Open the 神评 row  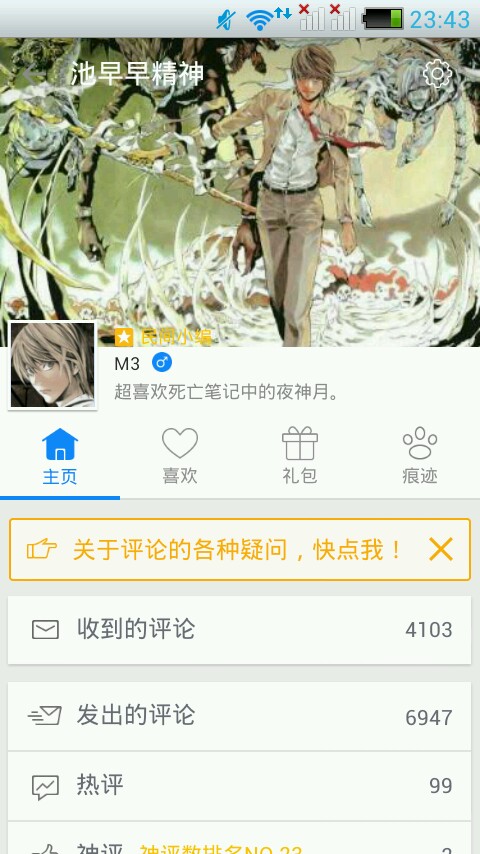[240, 839]
